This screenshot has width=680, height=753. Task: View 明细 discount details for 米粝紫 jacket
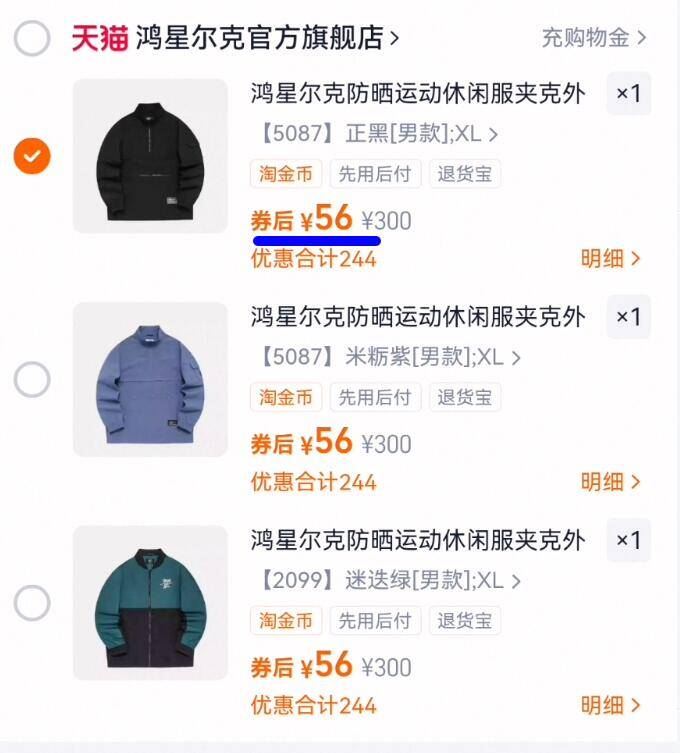610,482
